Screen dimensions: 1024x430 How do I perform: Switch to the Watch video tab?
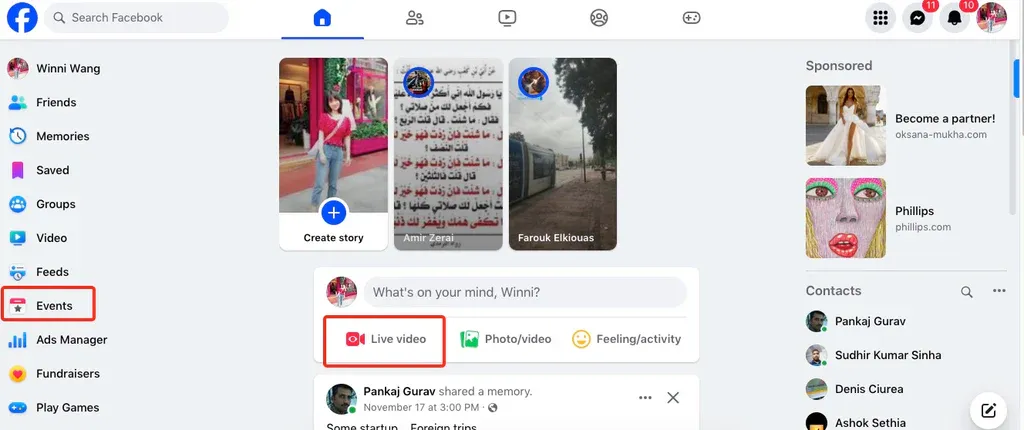click(x=507, y=18)
